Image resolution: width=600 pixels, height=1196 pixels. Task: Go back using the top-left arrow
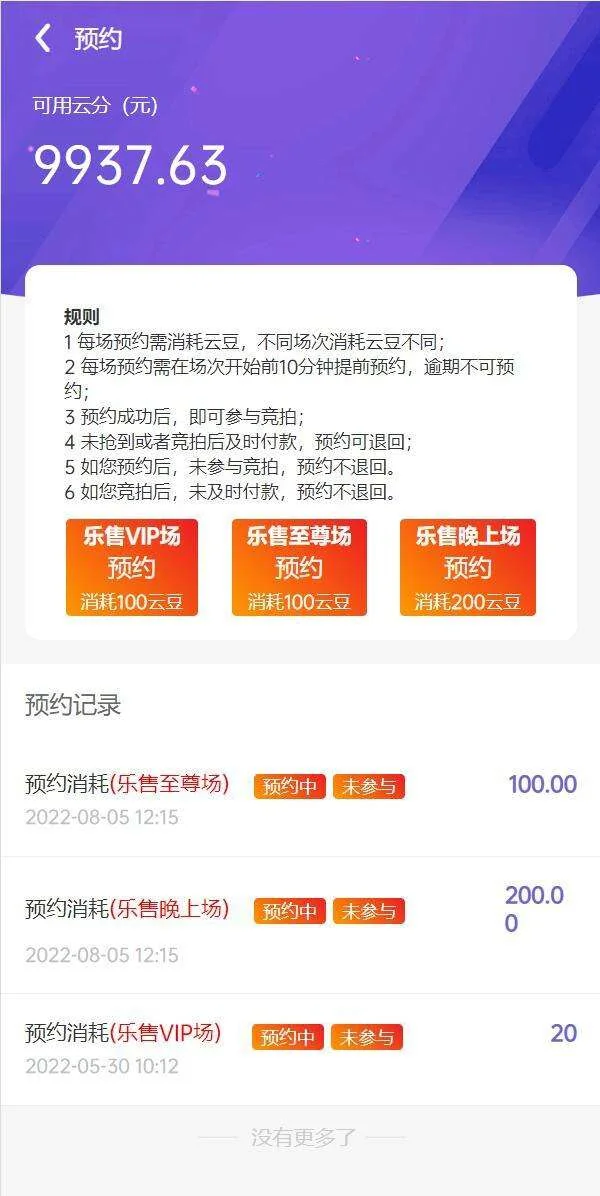(x=42, y=39)
